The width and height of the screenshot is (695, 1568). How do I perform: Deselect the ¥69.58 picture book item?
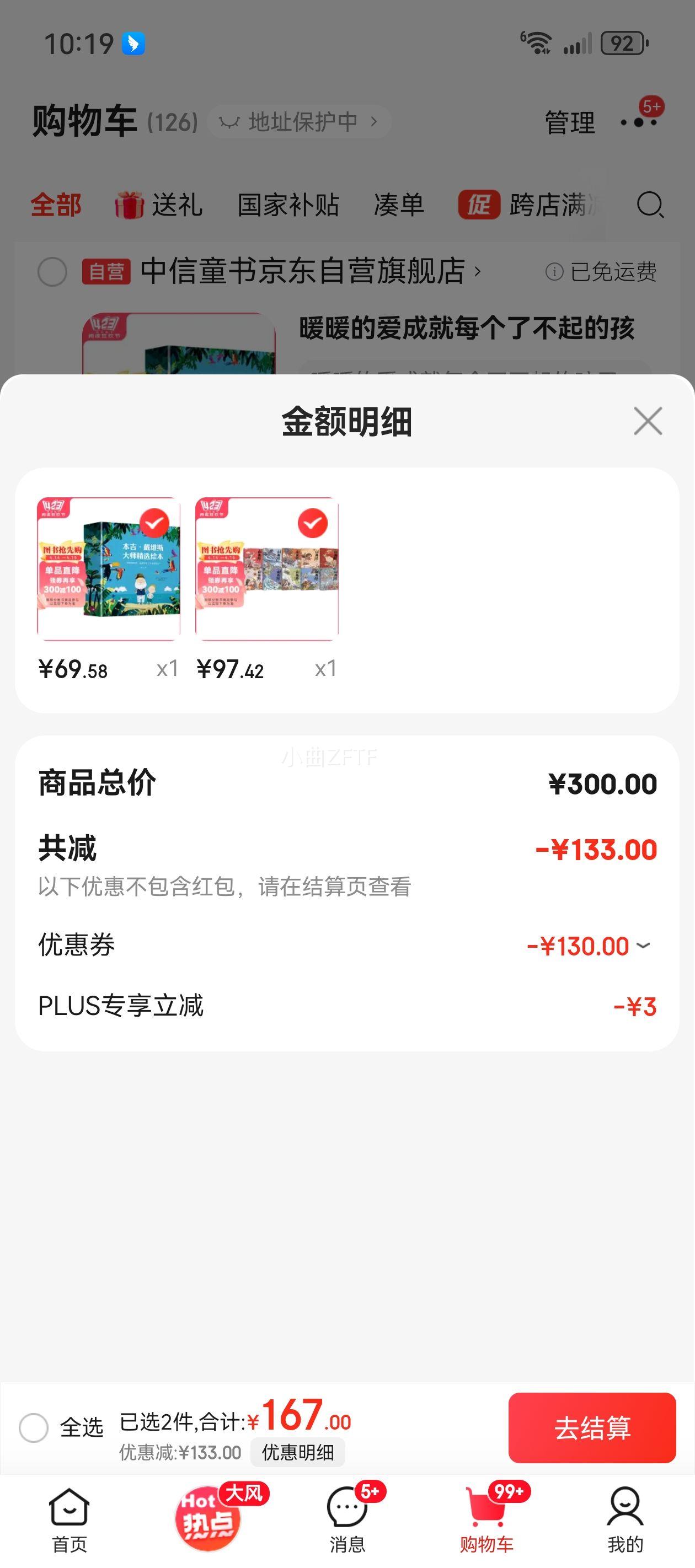click(x=154, y=523)
